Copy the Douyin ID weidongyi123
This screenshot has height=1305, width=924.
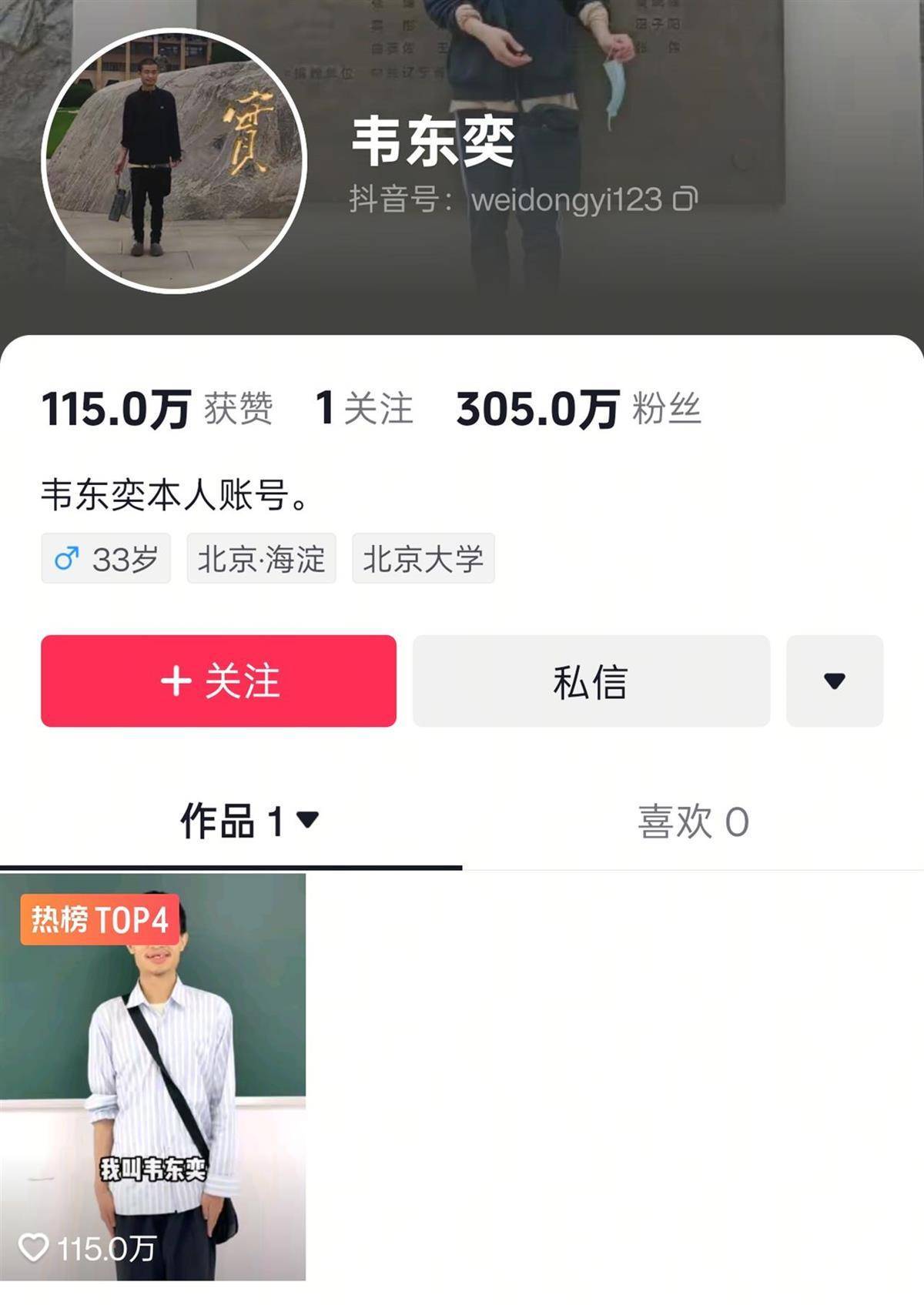pos(685,199)
